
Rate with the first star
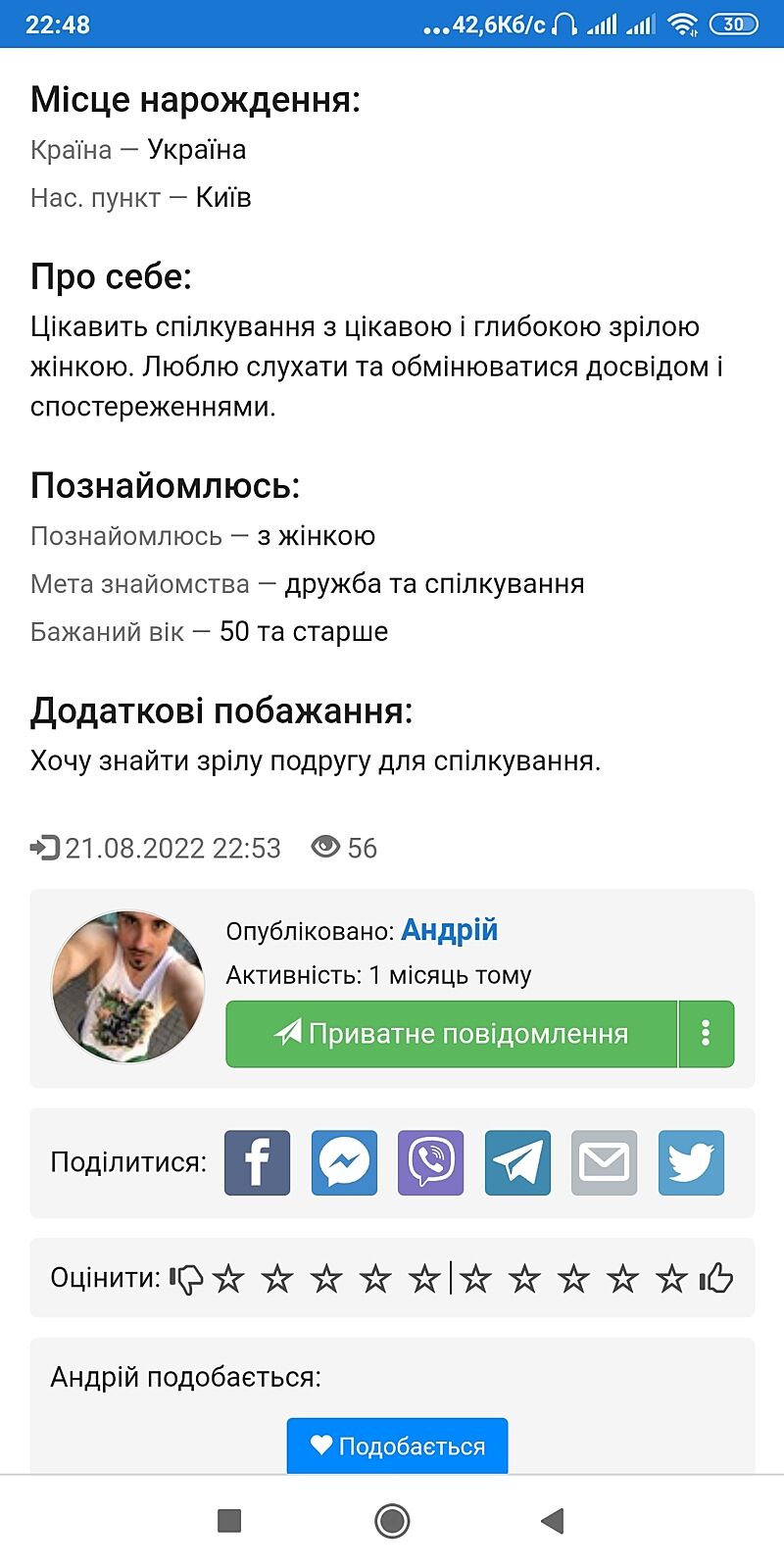point(228,1278)
